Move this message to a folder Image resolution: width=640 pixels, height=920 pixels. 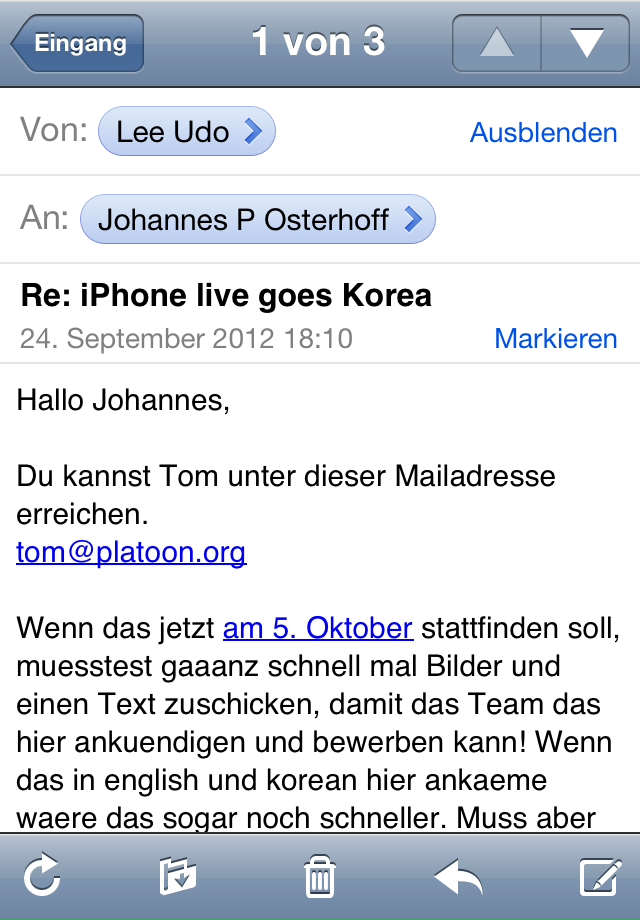click(178, 877)
